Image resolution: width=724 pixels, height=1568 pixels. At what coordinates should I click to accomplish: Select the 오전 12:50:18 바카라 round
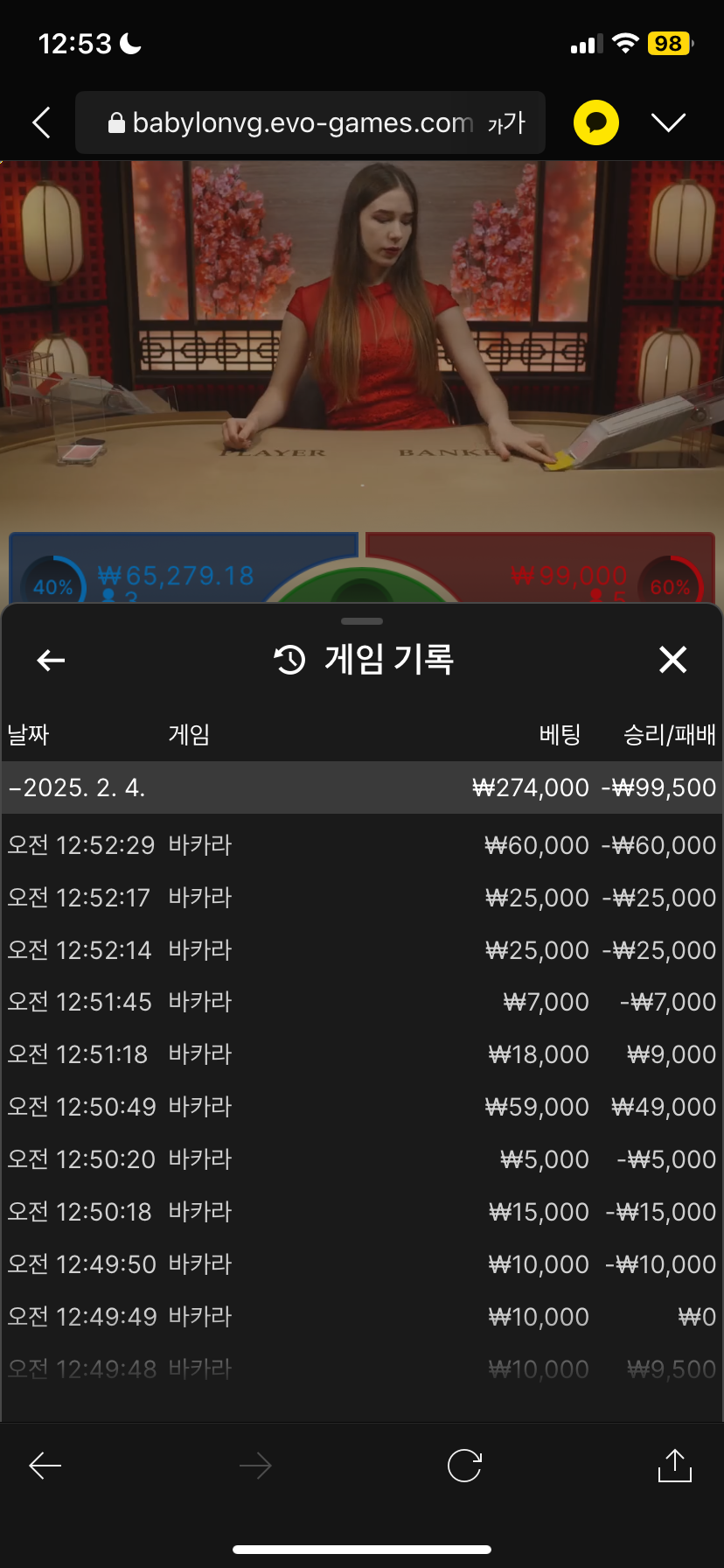362,1212
